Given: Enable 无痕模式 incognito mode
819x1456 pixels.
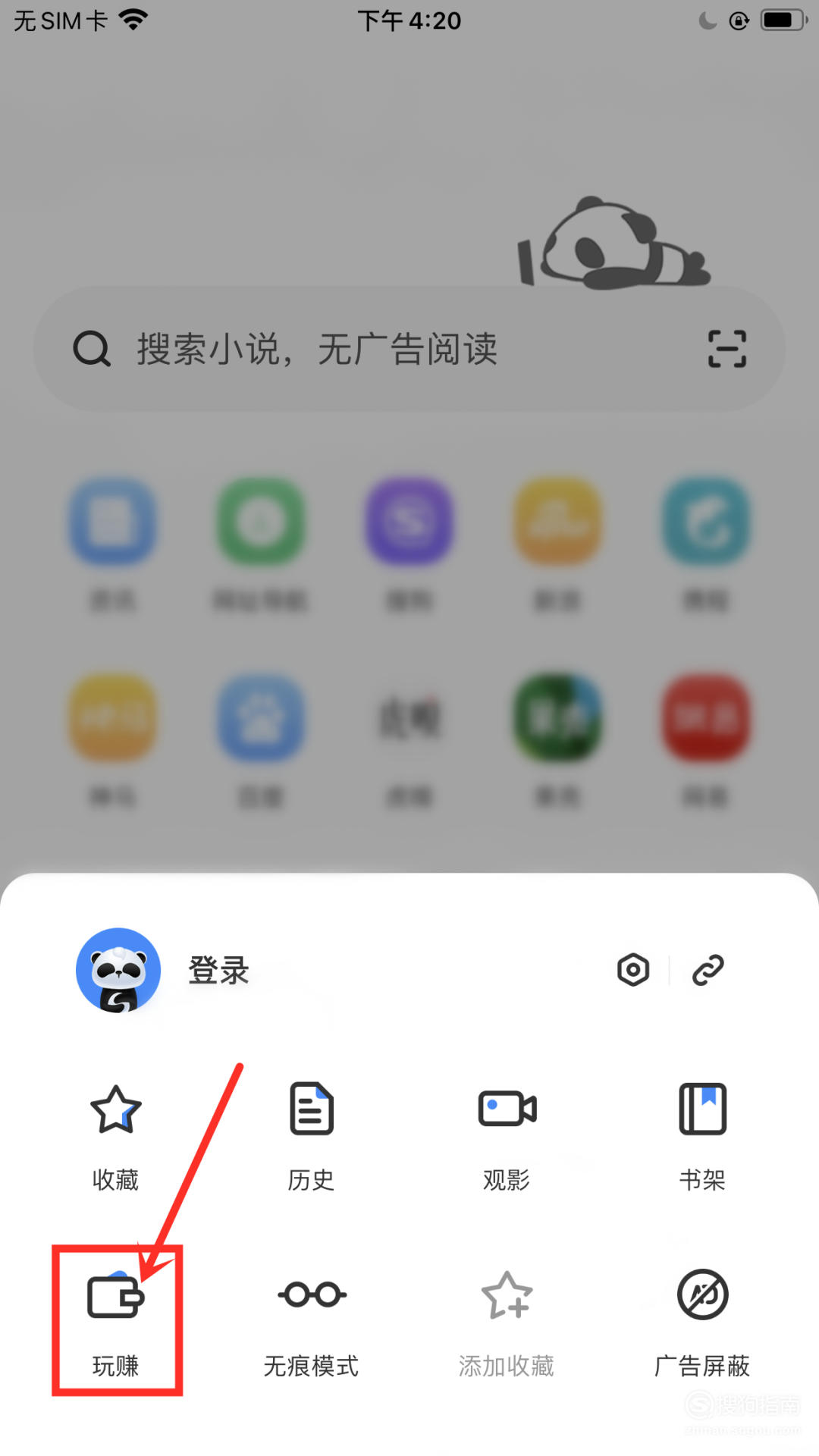Looking at the screenshot, I should click(311, 1323).
